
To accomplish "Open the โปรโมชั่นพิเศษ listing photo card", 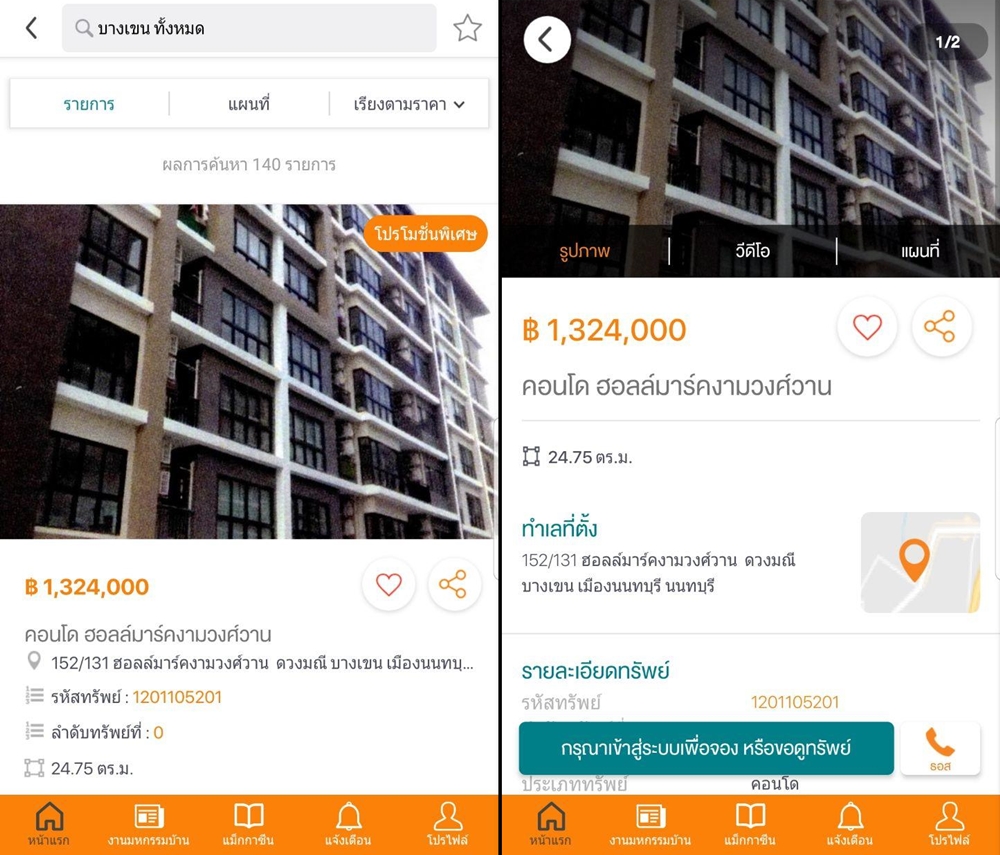I will click(x=249, y=372).
